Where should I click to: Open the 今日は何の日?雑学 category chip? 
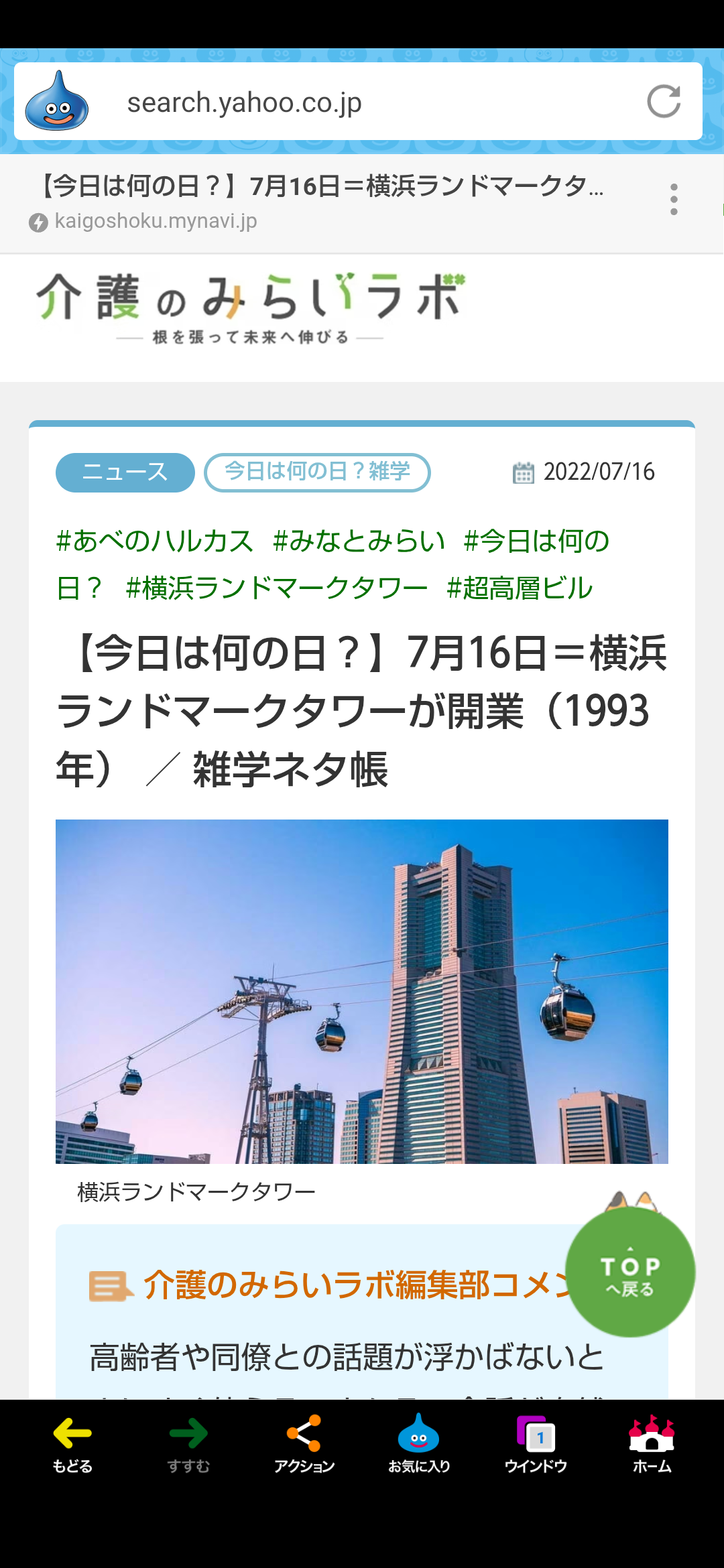pyautogui.click(x=317, y=472)
